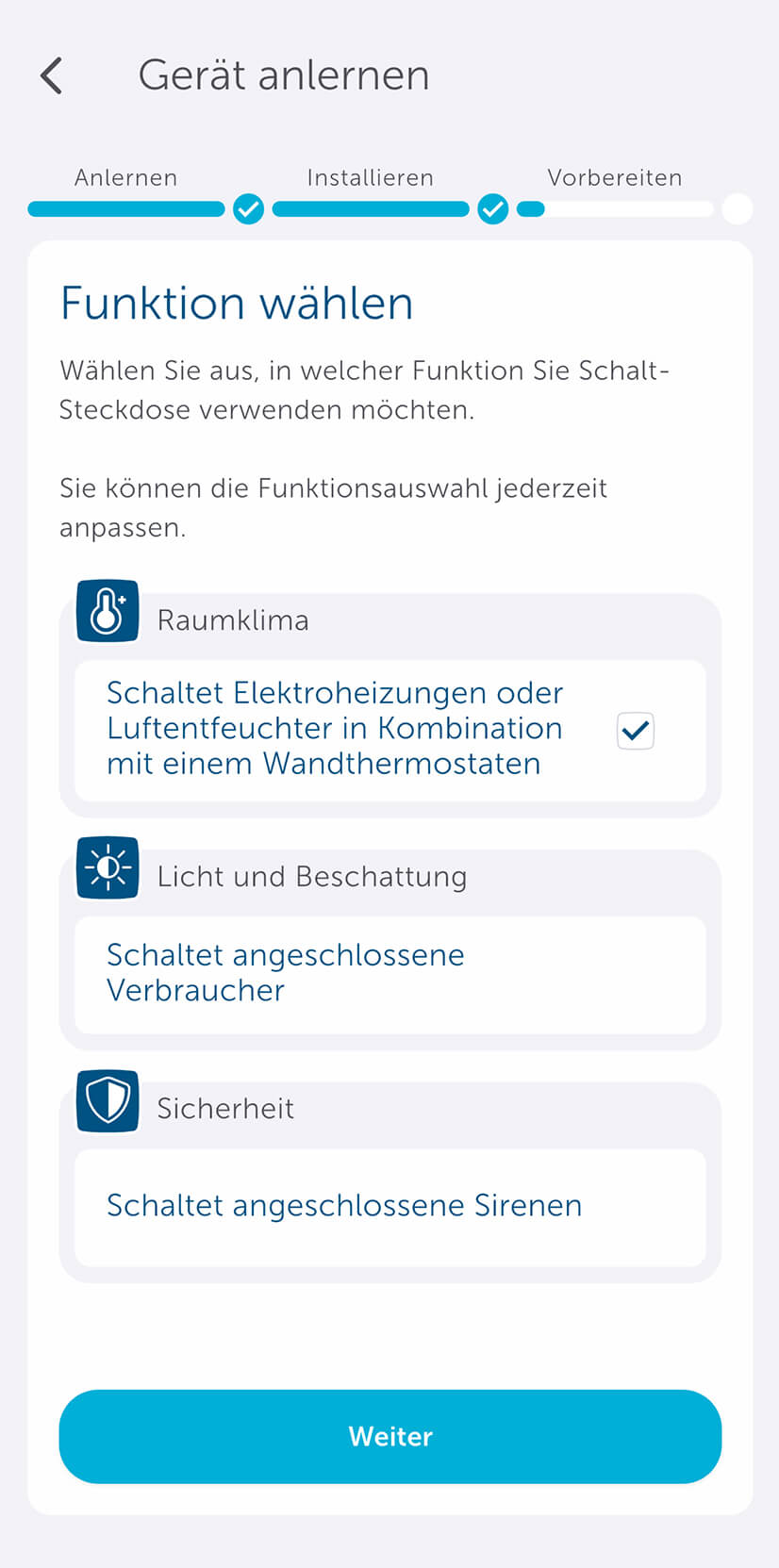
Task: Uncheck the Raumklima function checkbox
Action: [x=635, y=731]
